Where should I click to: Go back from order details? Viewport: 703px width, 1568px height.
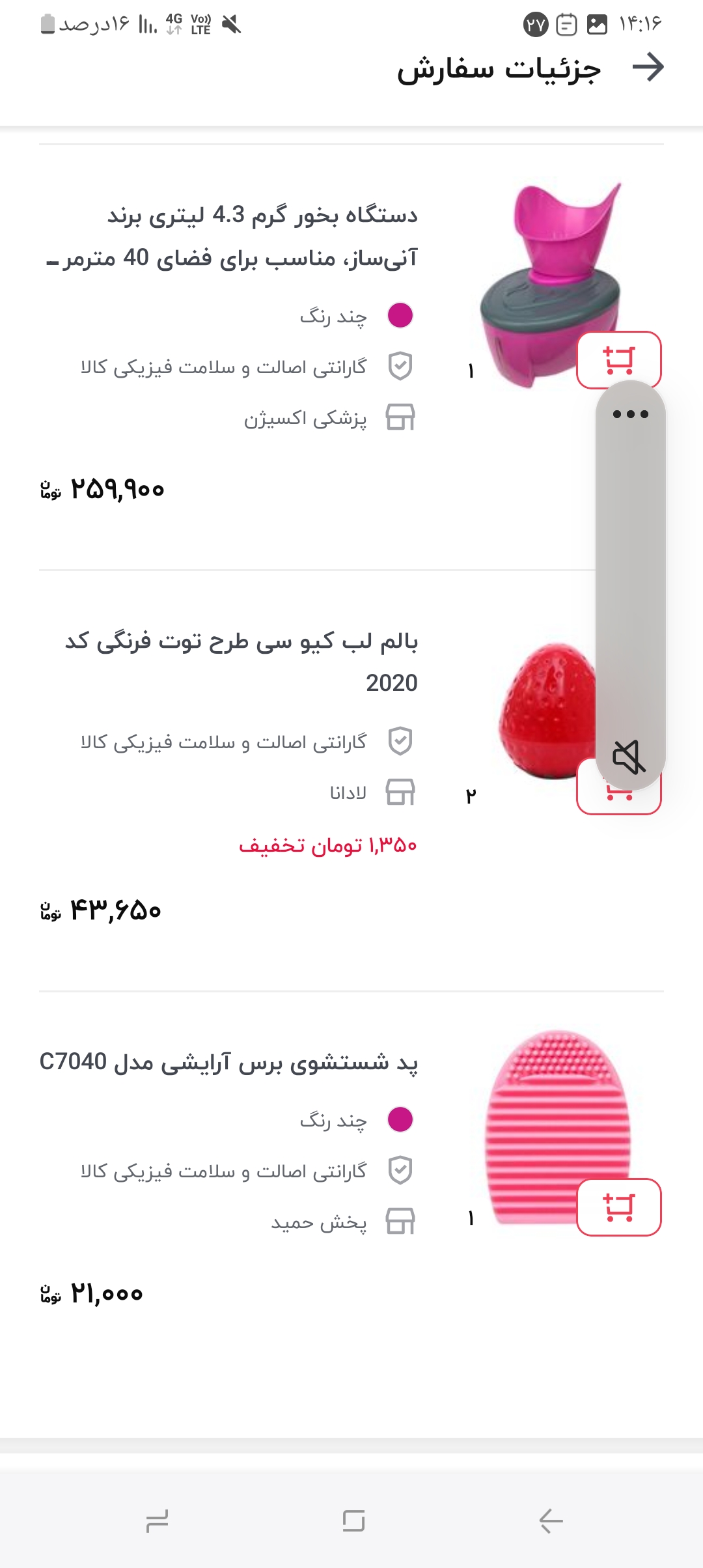648,68
